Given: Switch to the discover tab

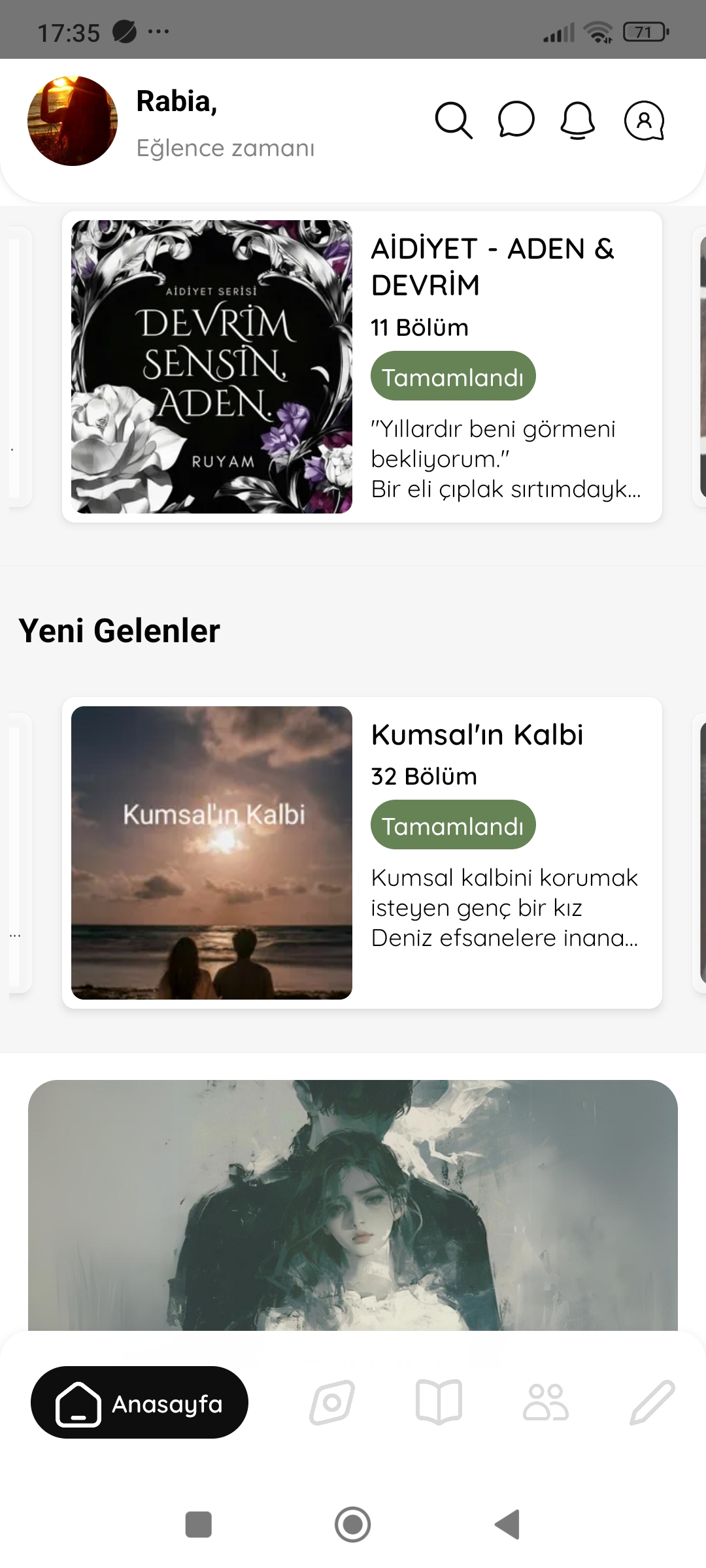Looking at the screenshot, I should tap(332, 1402).
